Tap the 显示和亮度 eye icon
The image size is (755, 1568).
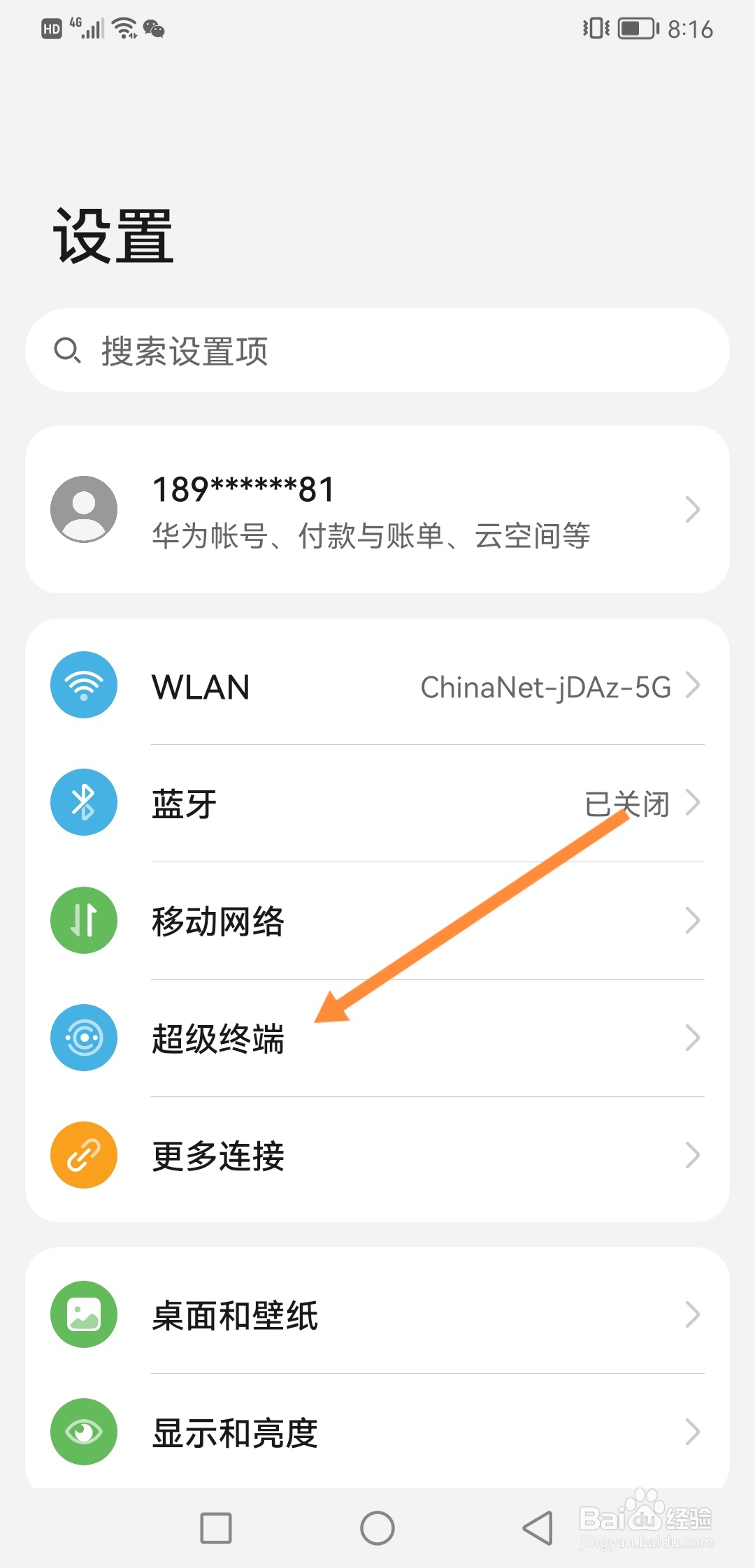83,1431
